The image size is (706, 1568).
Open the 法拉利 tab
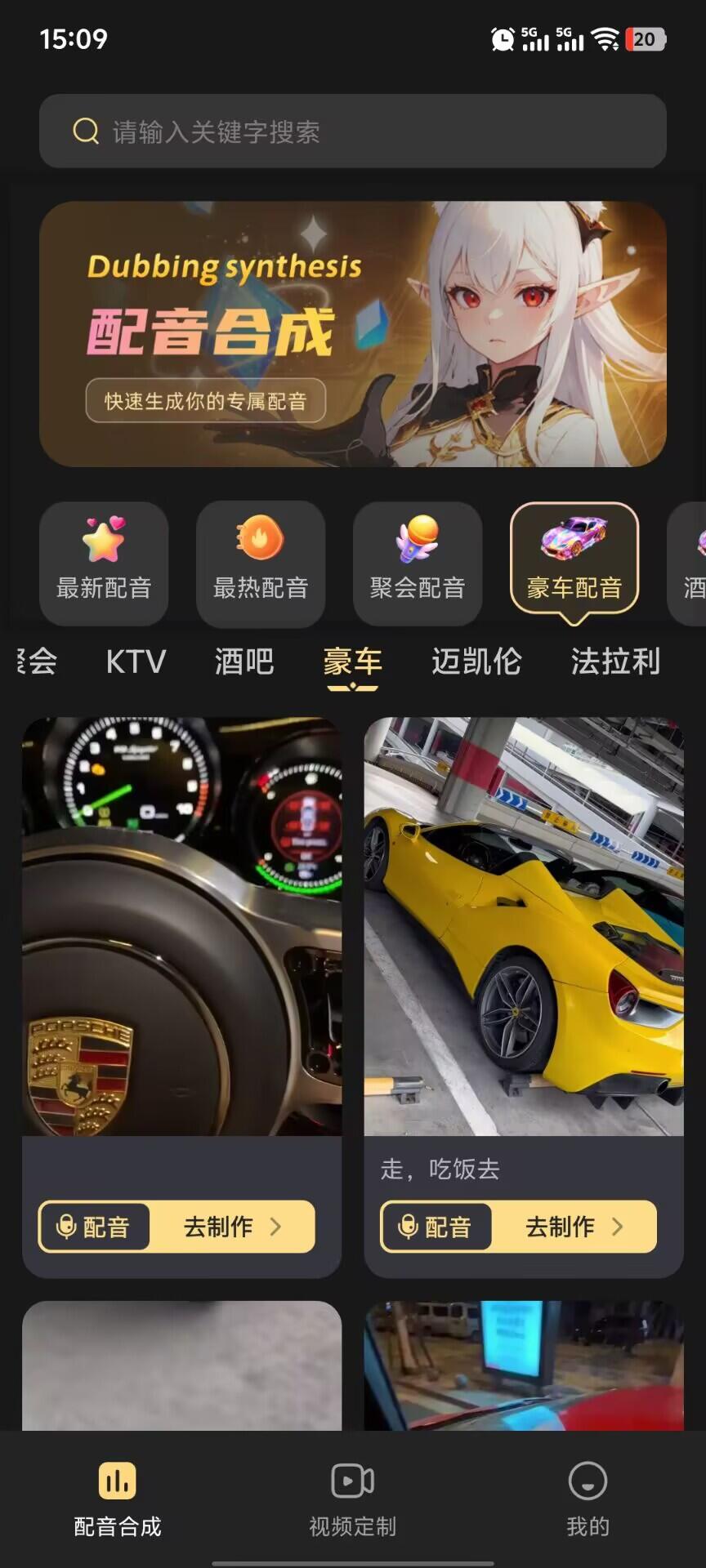click(615, 663)
